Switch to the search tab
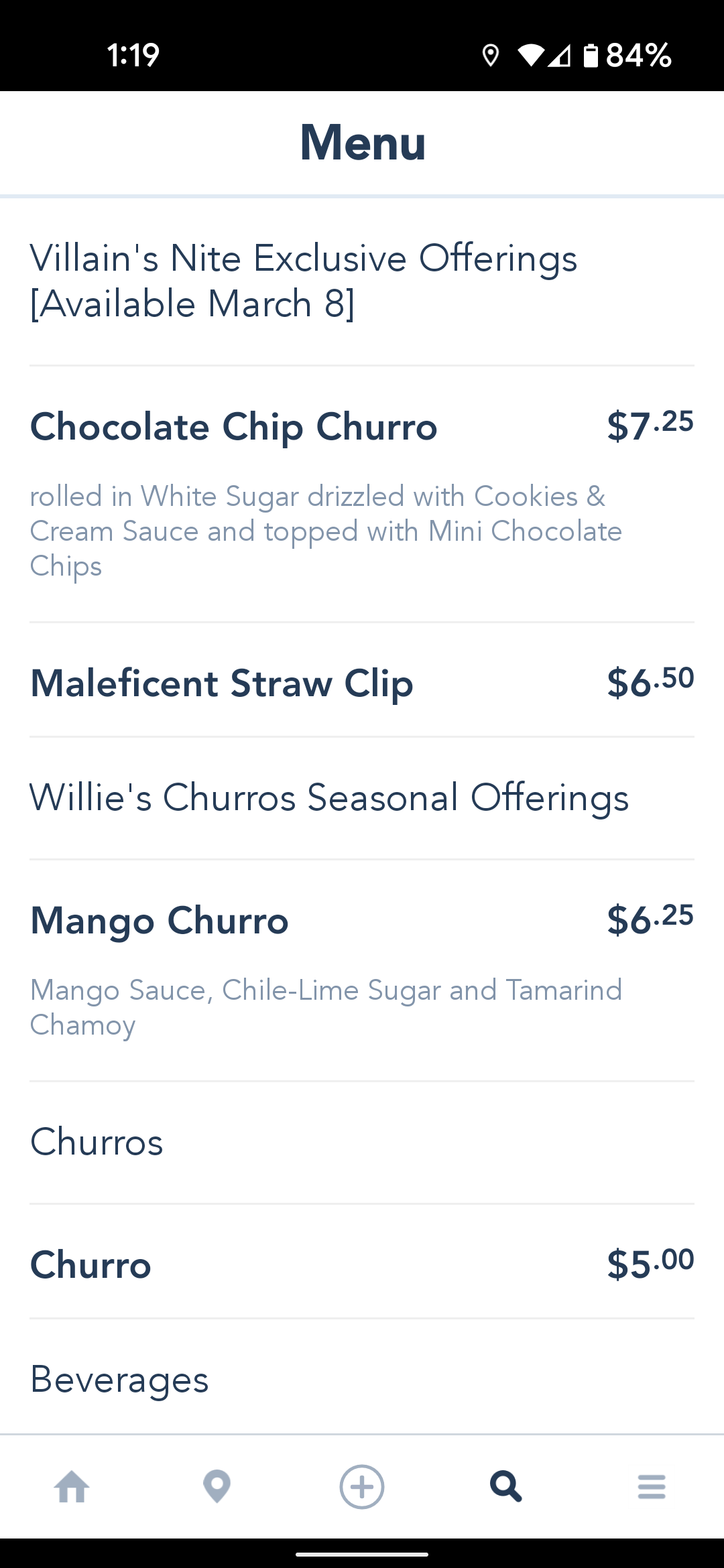Image resolution: width=724 pixels, height=1568 pixels. (506, 1487)
